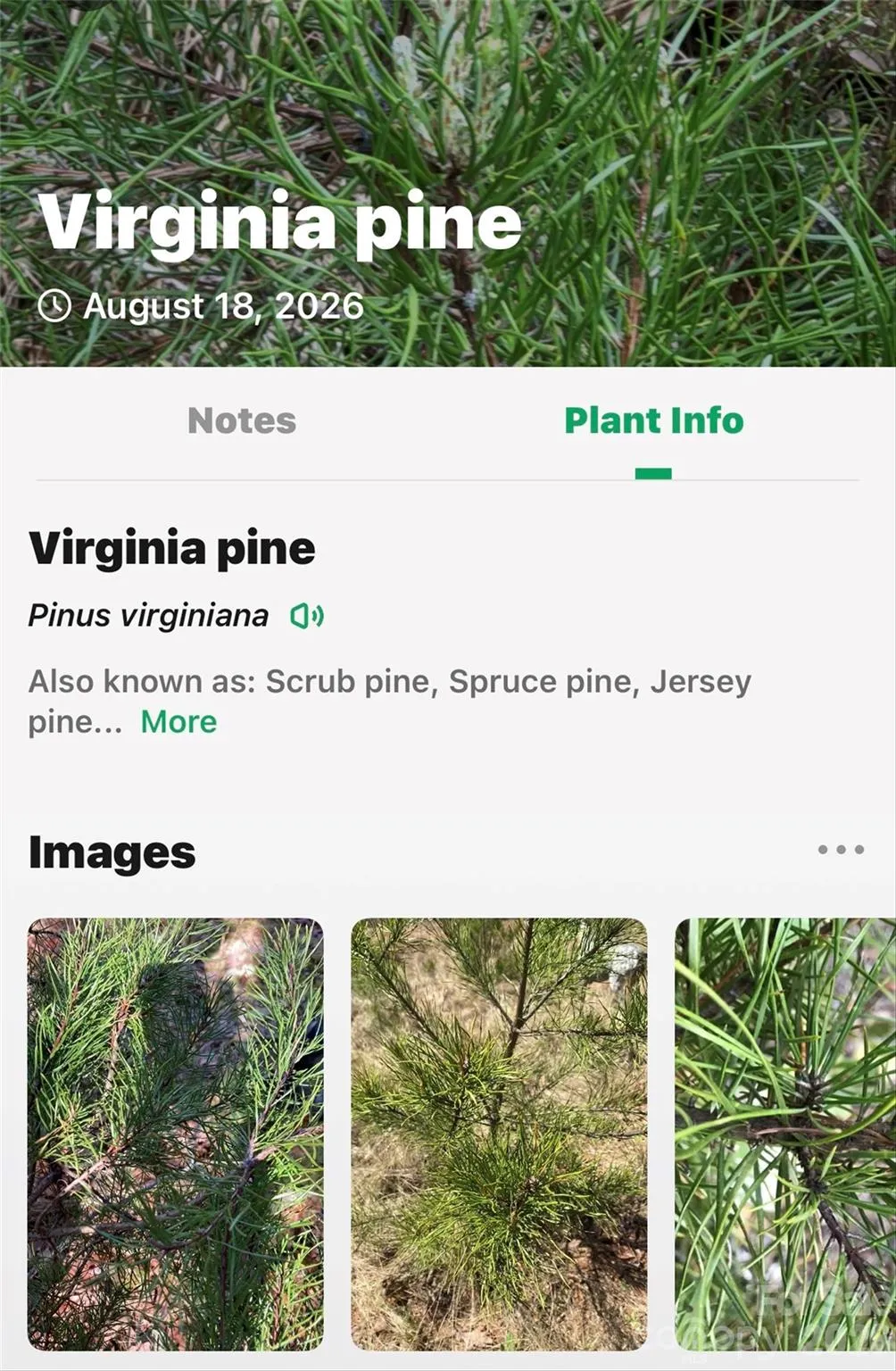The width and height of the screenshot is (896, 1371).
Task: Open the first Virginia pine image
Action: click(176, 1134)
